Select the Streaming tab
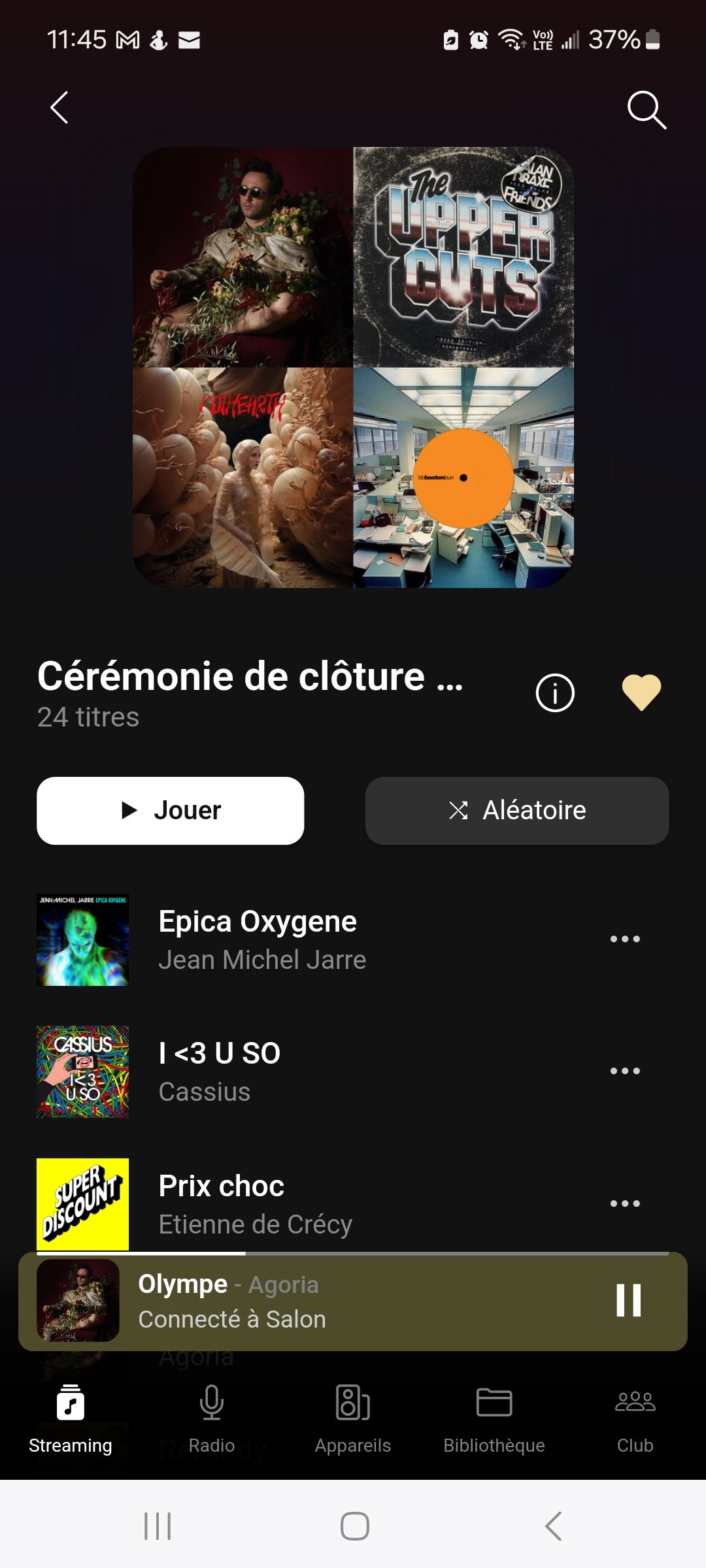The height and width of the screenshot is (1568, 706). click(71, 1418)
